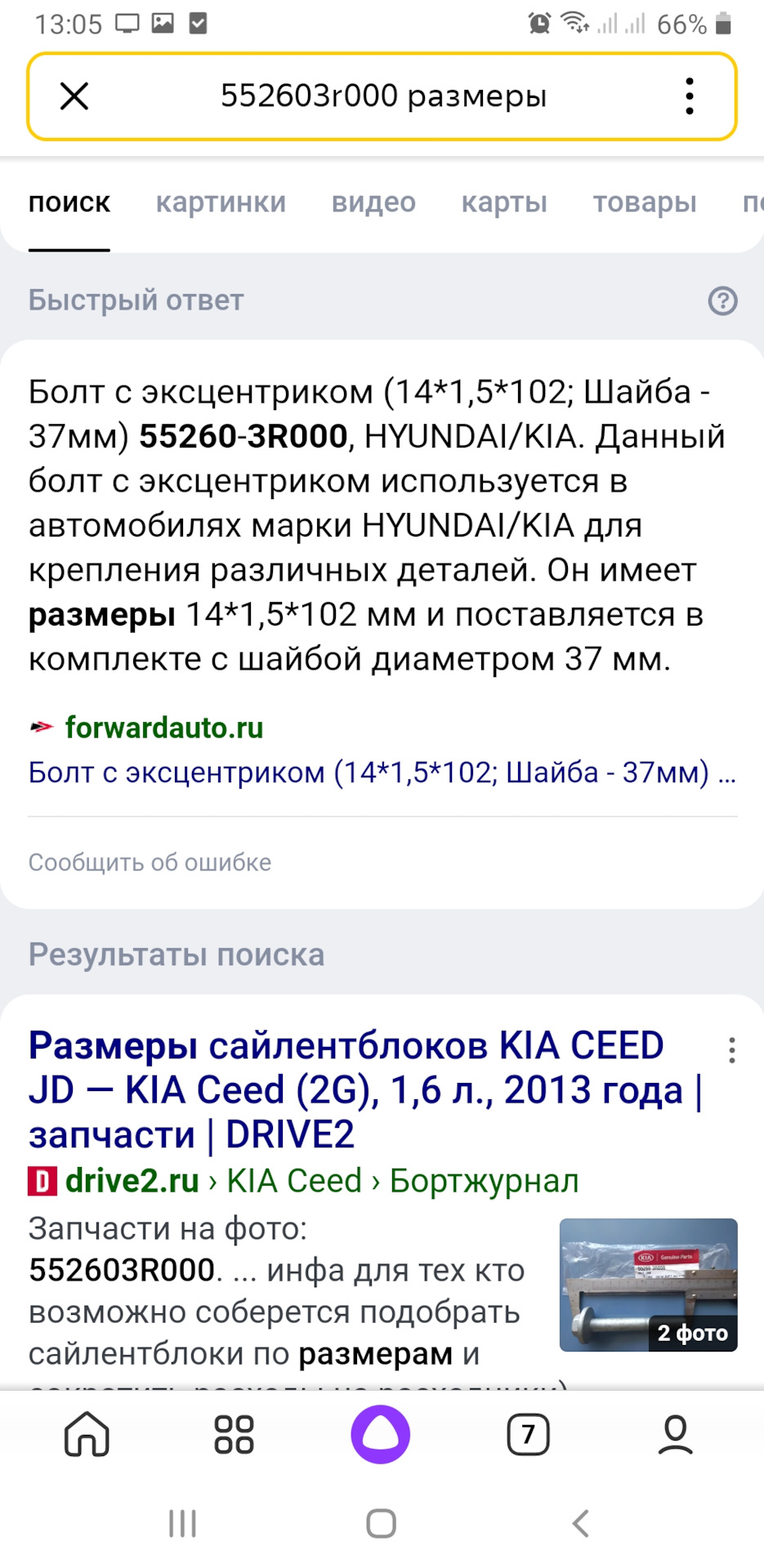Open the browser three-dot menu
764x1568 pixels.
[689, 96]
